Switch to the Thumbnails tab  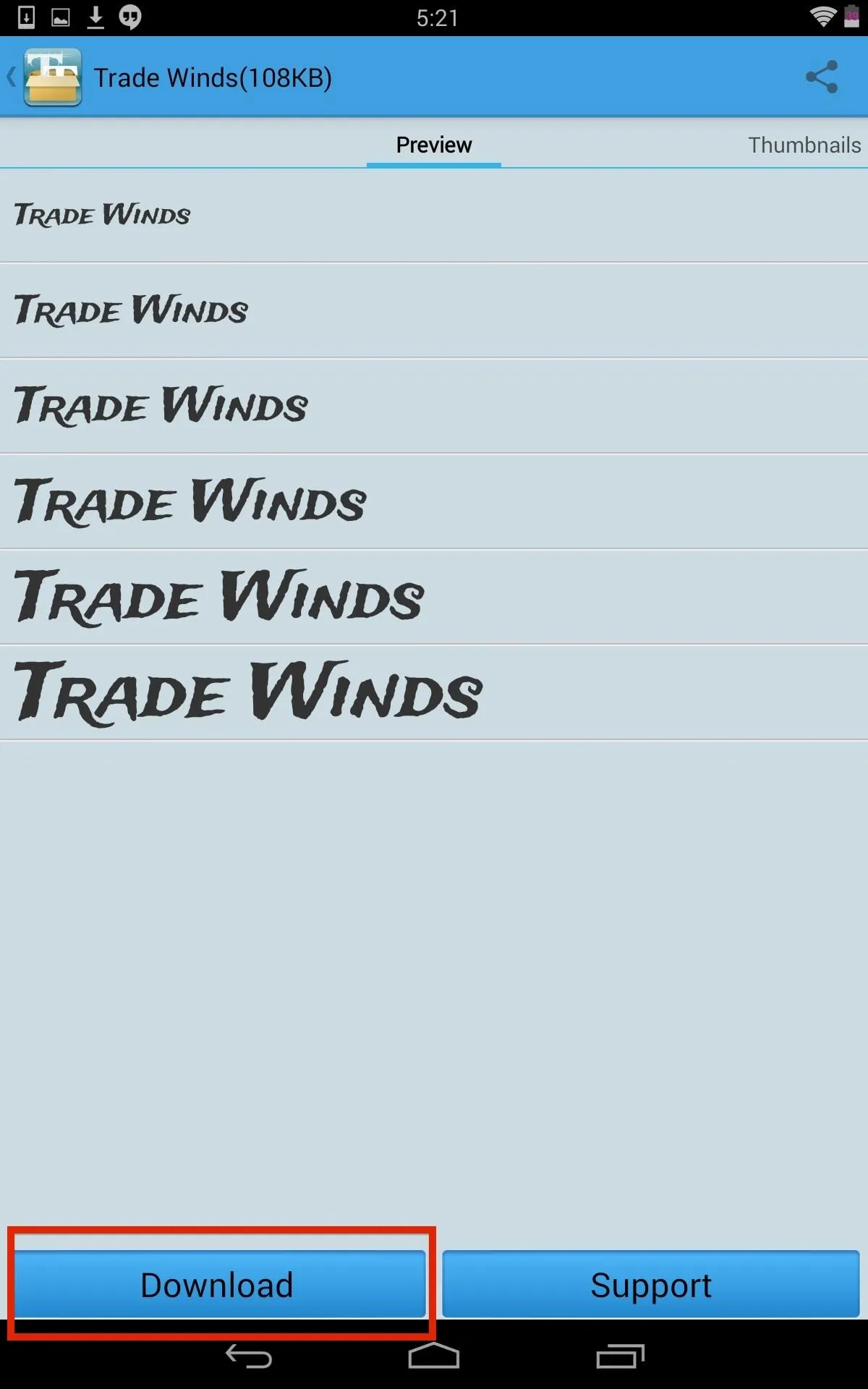pyautogui.click(x=804, y=145)
